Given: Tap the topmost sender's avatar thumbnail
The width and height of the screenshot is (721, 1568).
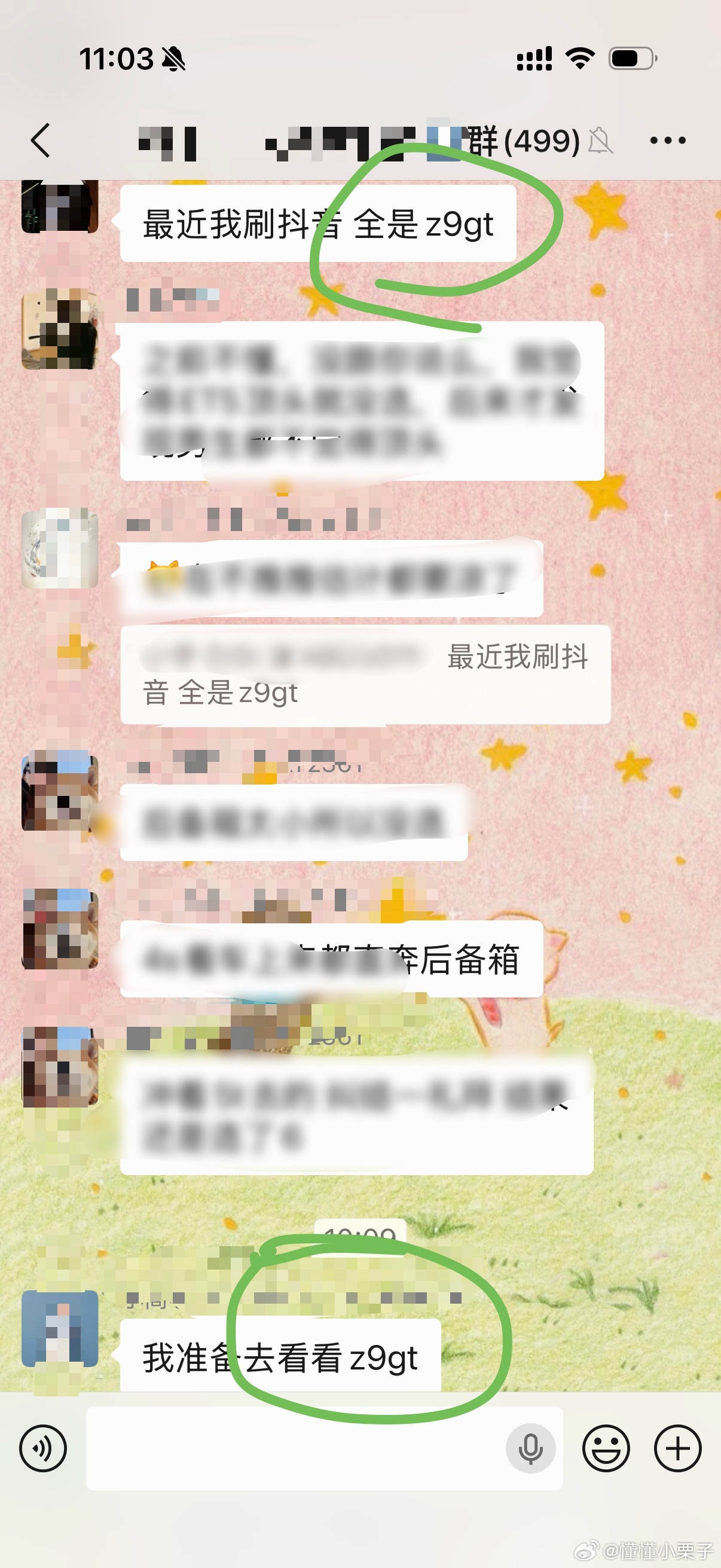Looking at the screenshot, I should (x=59, y=207).
